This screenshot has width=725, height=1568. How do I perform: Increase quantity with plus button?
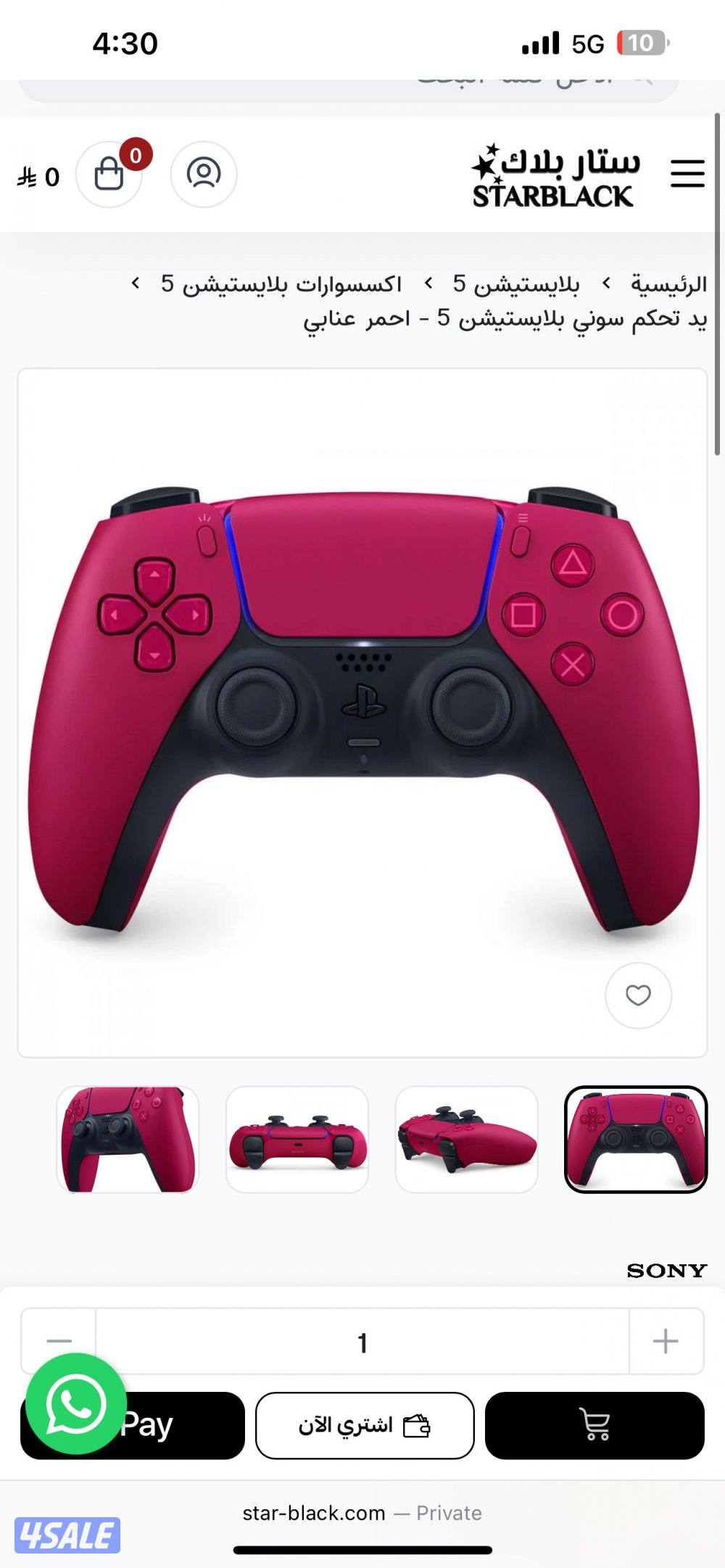click(665, 1341)
